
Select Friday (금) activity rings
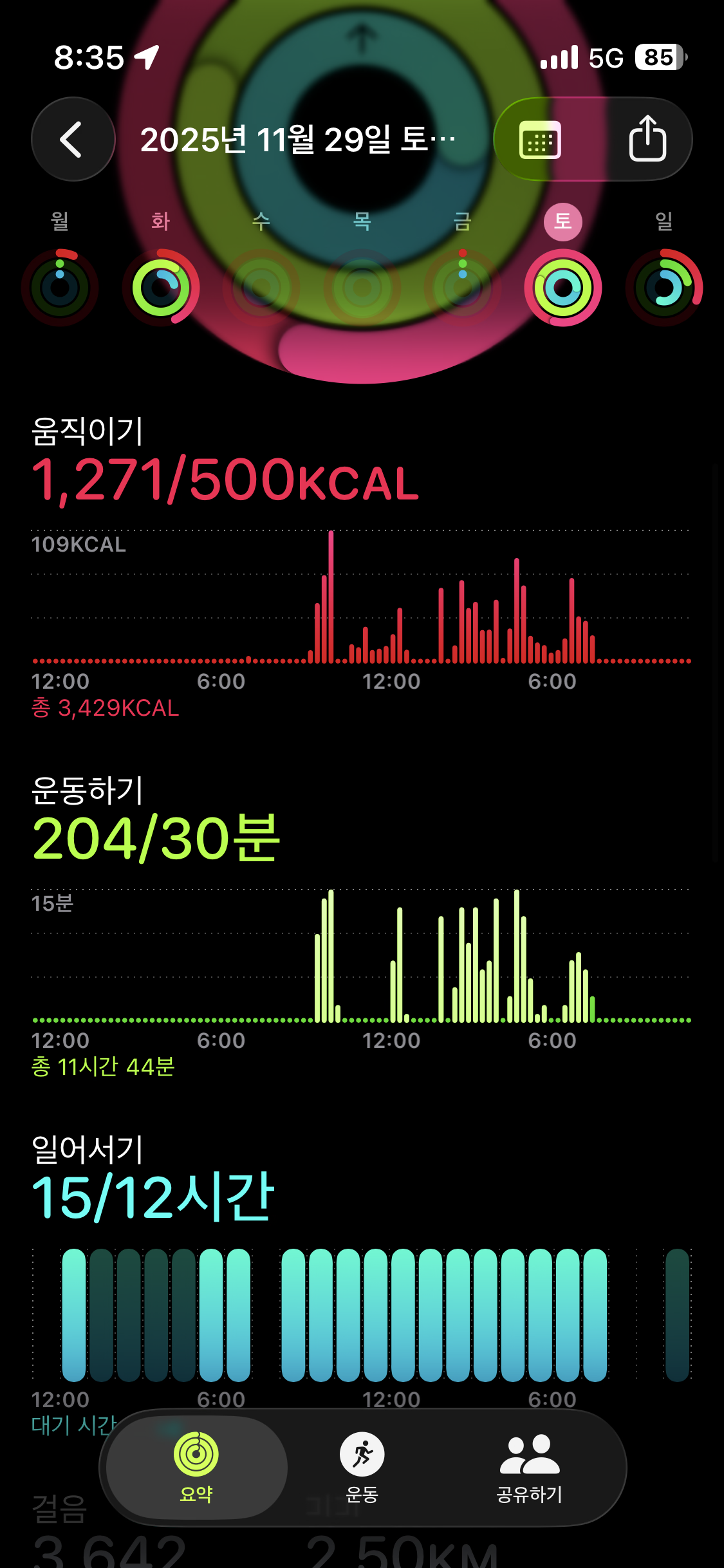pos(463,287)
